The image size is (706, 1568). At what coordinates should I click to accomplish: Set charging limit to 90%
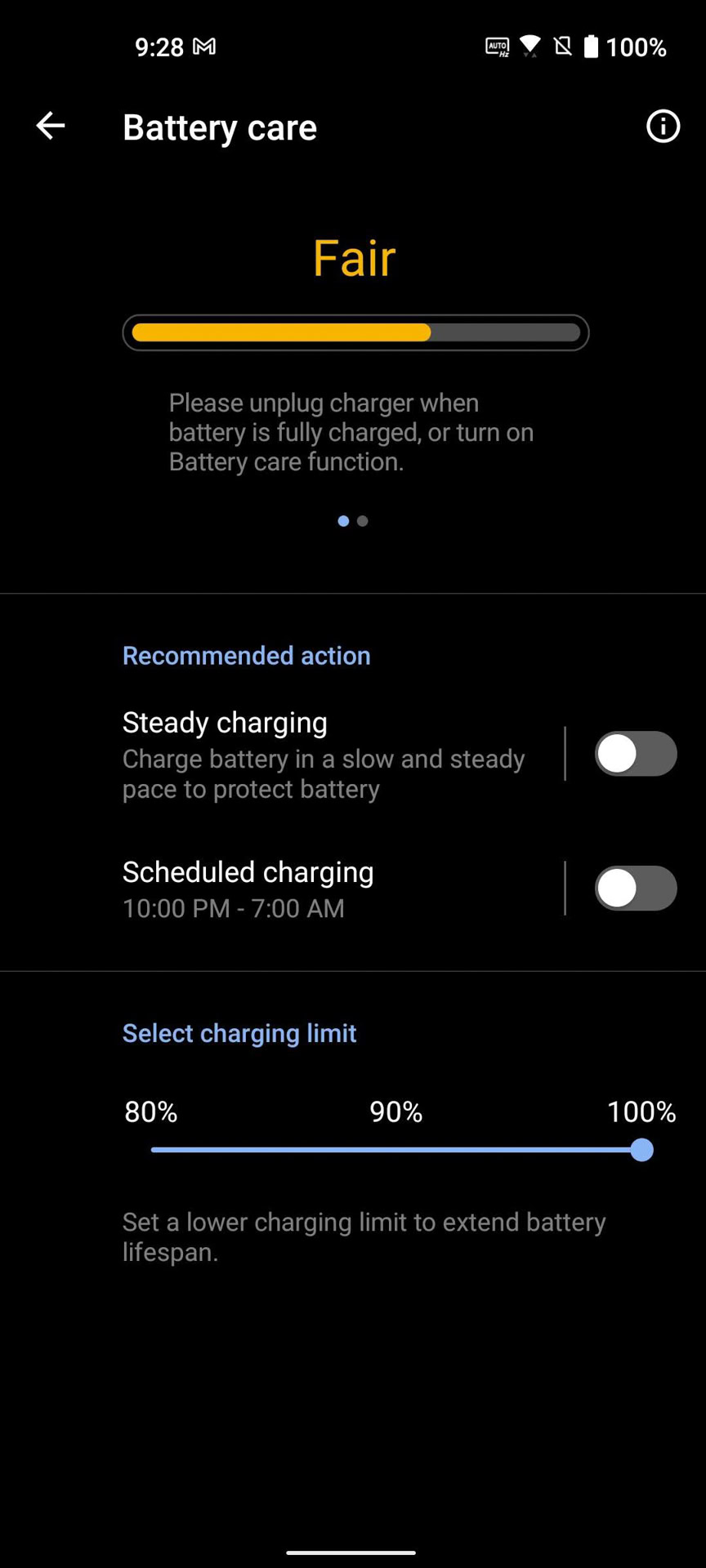point(396,1150)
